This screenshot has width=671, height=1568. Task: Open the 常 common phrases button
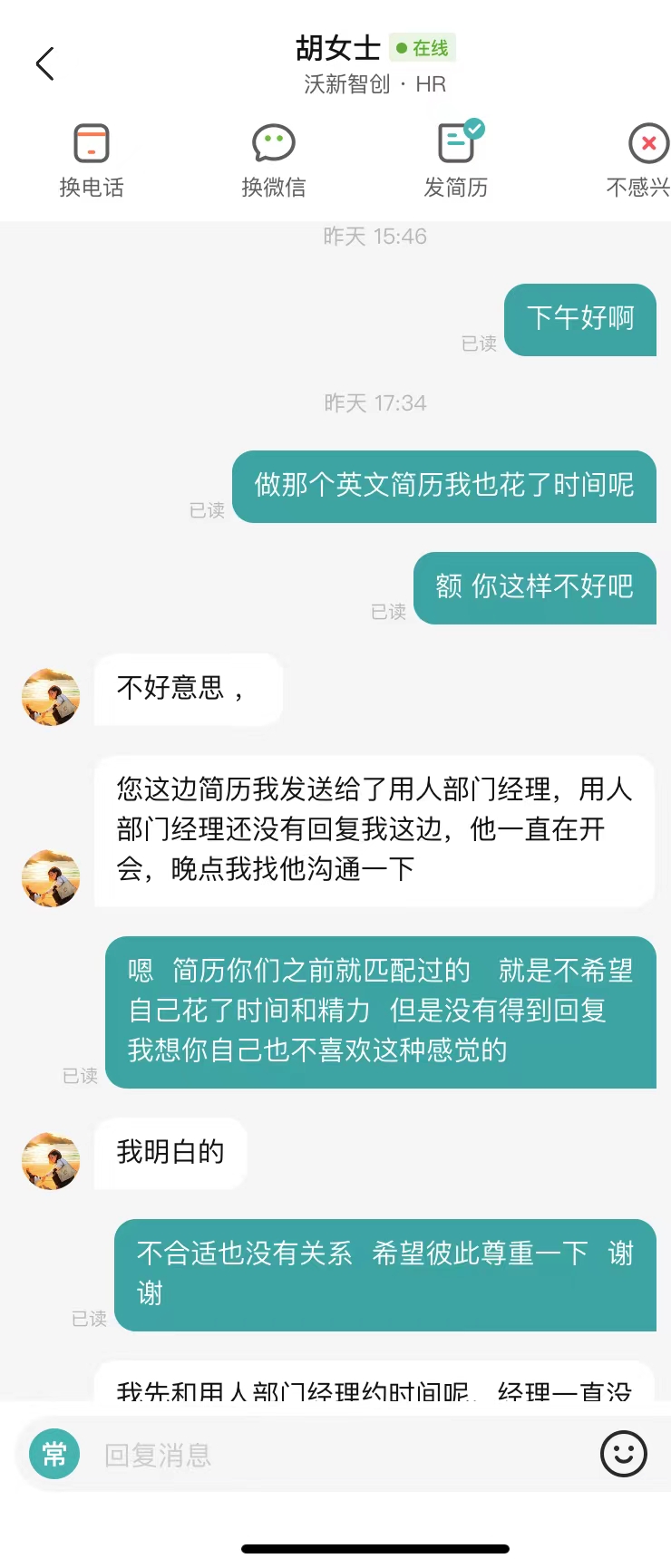pos(54,1455)
